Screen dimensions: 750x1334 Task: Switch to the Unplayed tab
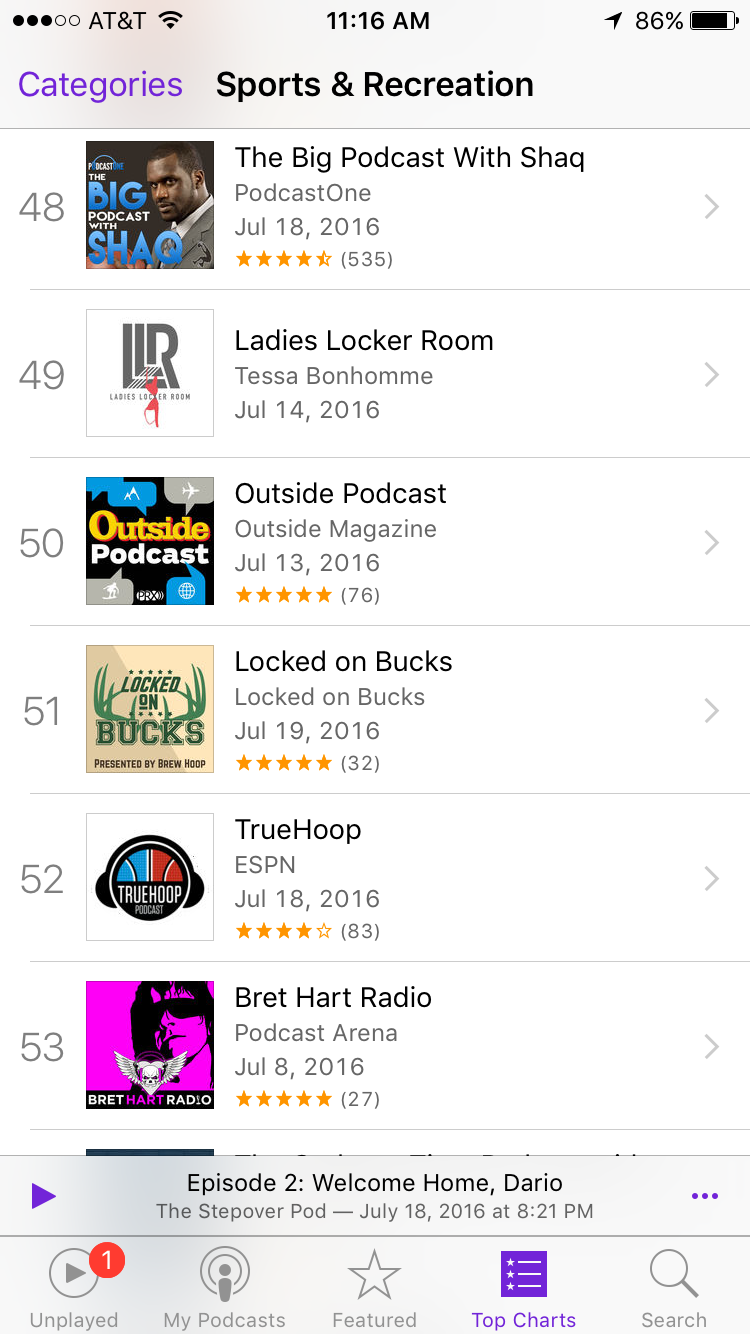(74, 1288)
